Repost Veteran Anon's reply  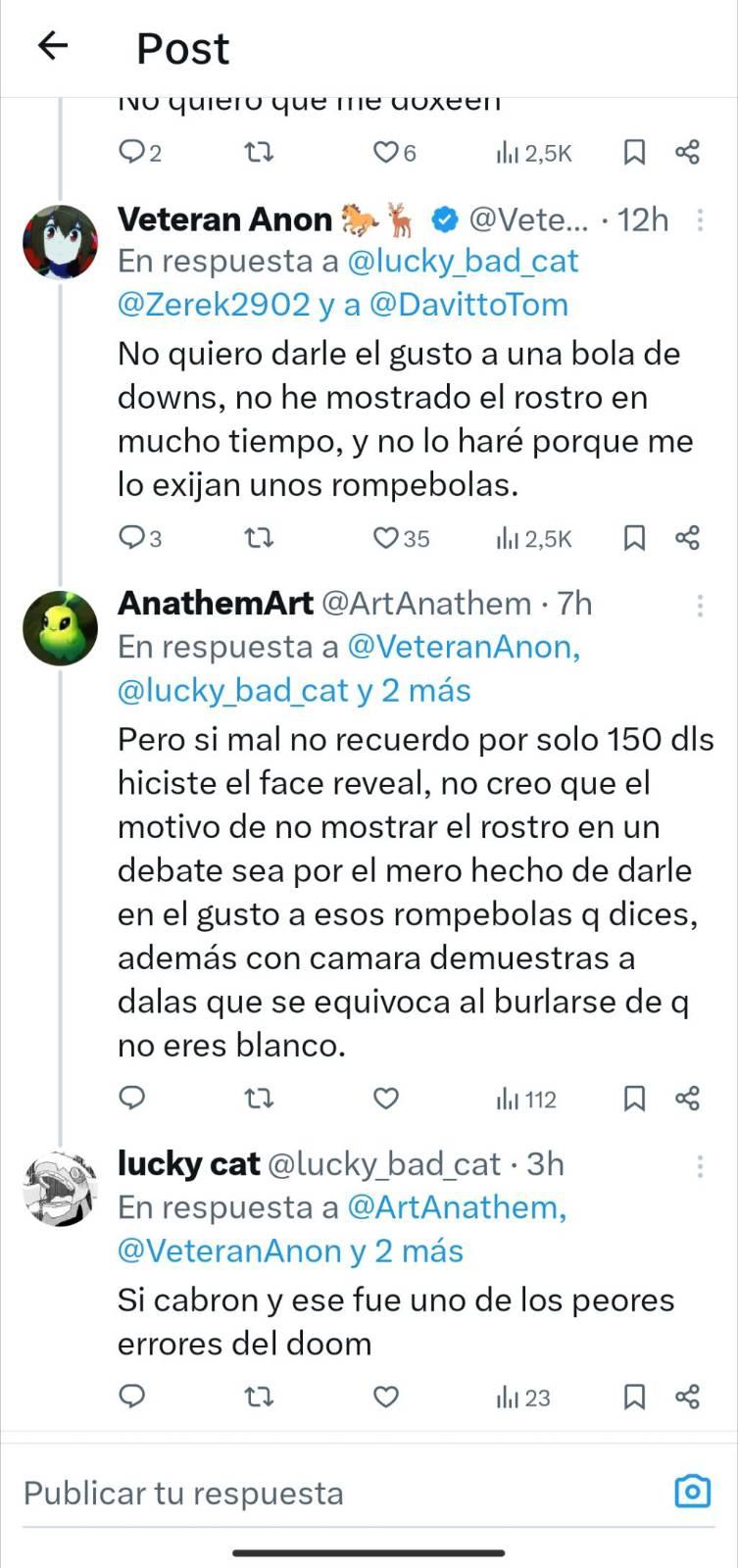pos(259,538)
